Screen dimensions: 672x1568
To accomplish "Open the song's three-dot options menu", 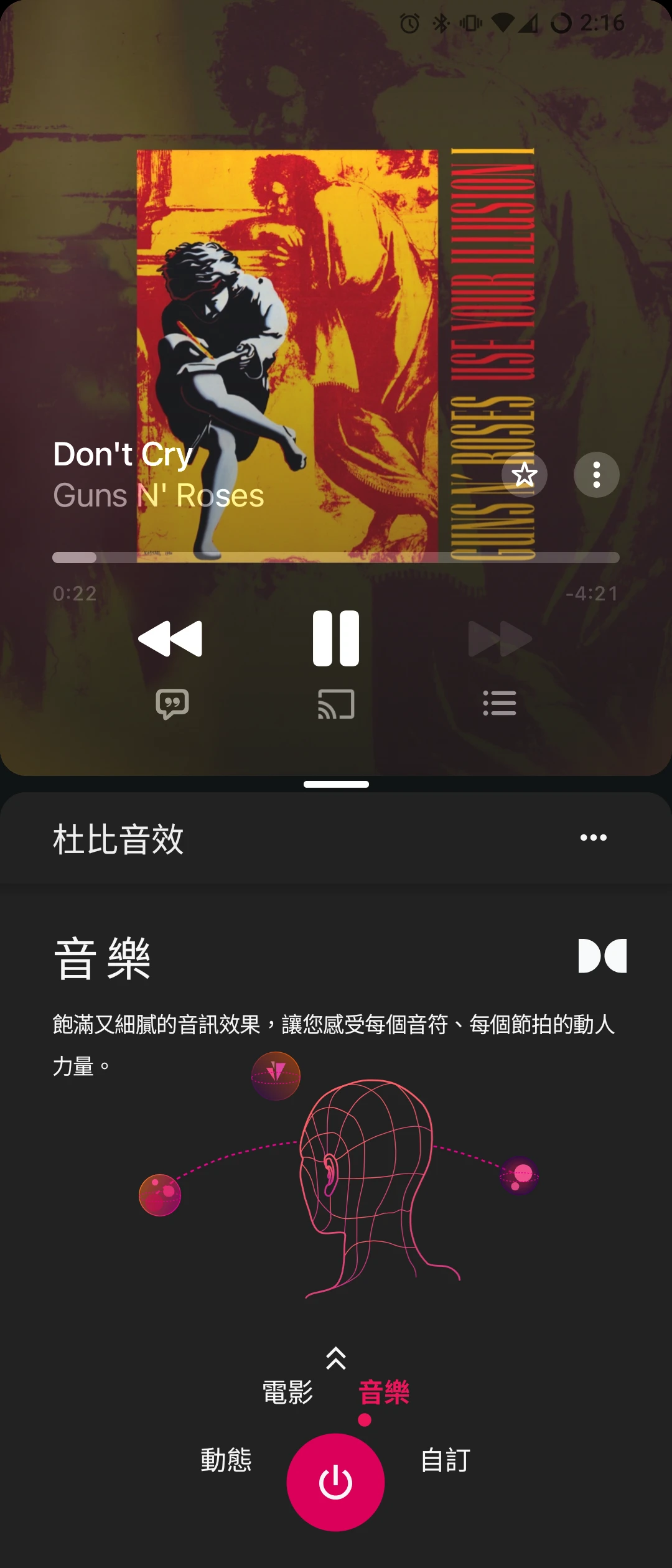I will click(596, 475).
